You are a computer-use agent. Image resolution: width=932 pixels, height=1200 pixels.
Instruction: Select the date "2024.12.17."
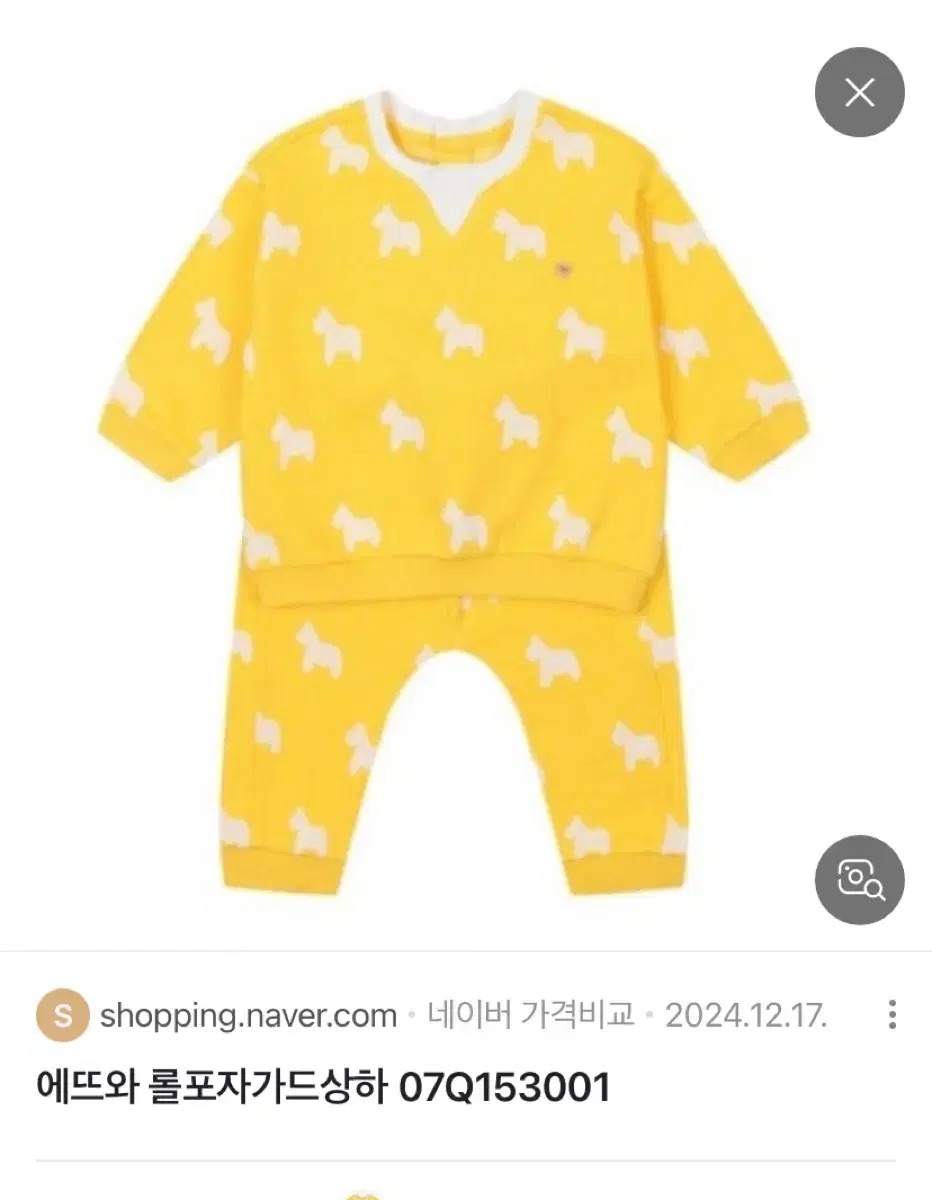[744, 1014]
